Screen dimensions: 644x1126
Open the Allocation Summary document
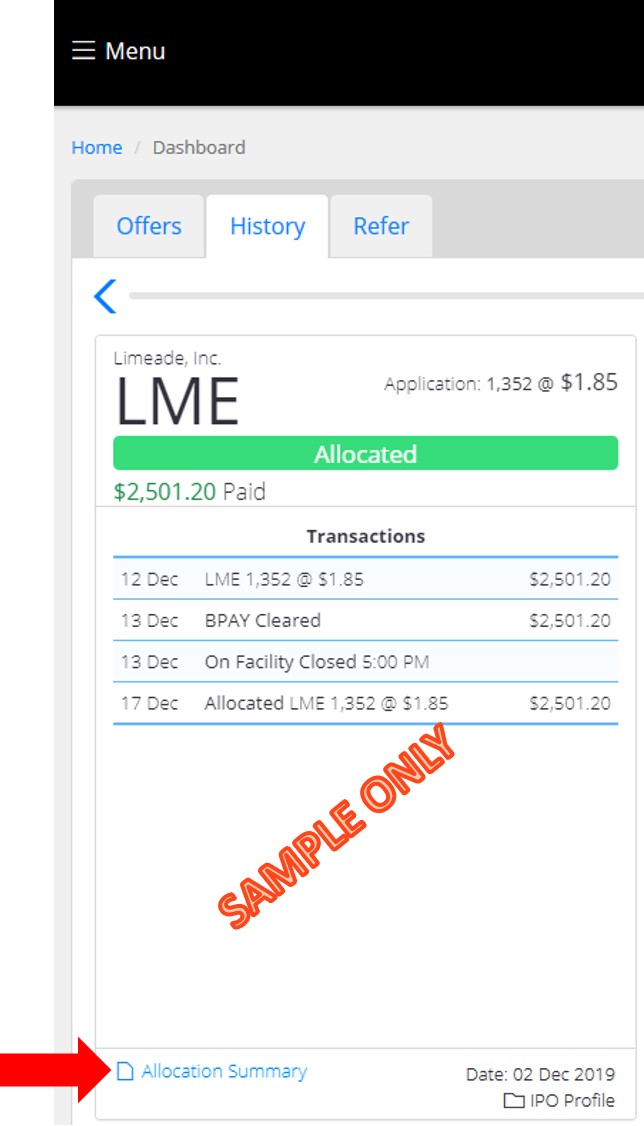tap(212, 1071)
